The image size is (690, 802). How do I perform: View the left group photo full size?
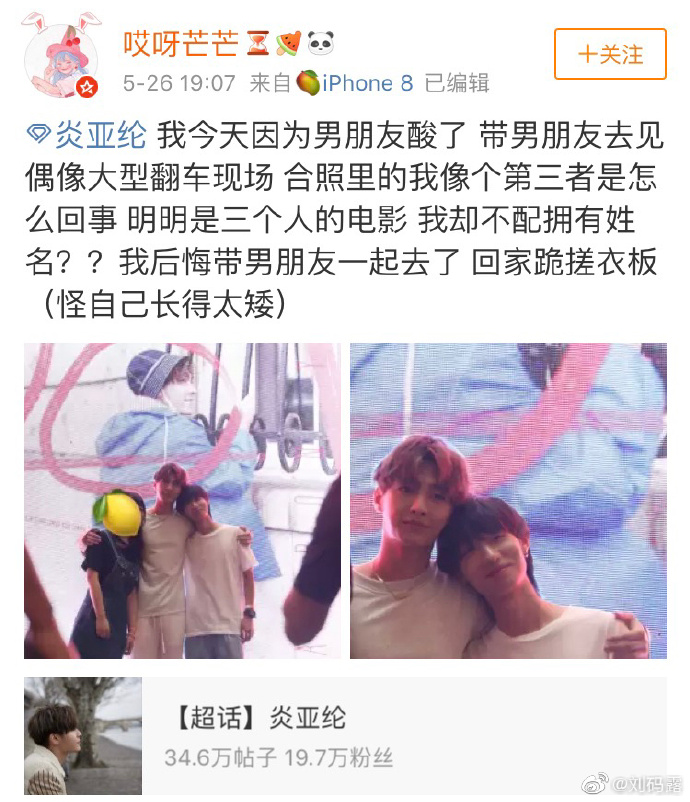[x=182, y=500]
